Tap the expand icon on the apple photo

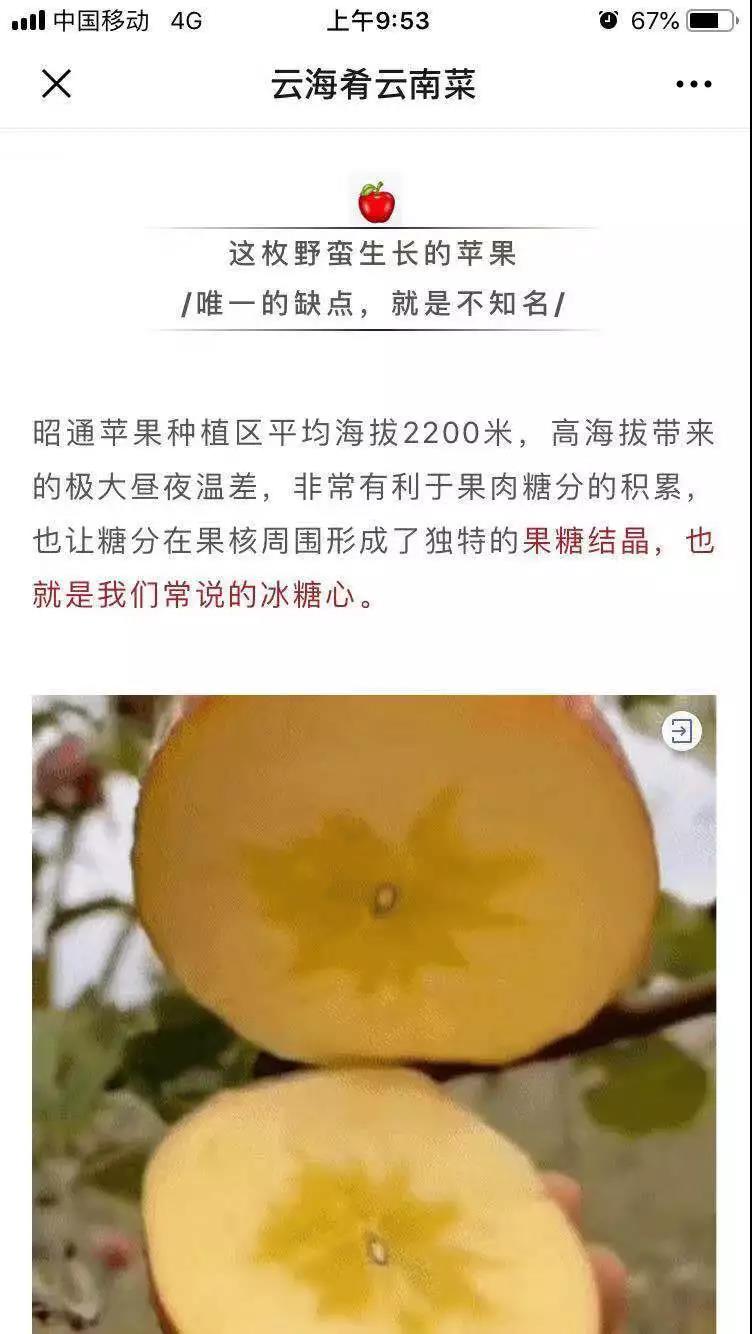click(681, 732)
